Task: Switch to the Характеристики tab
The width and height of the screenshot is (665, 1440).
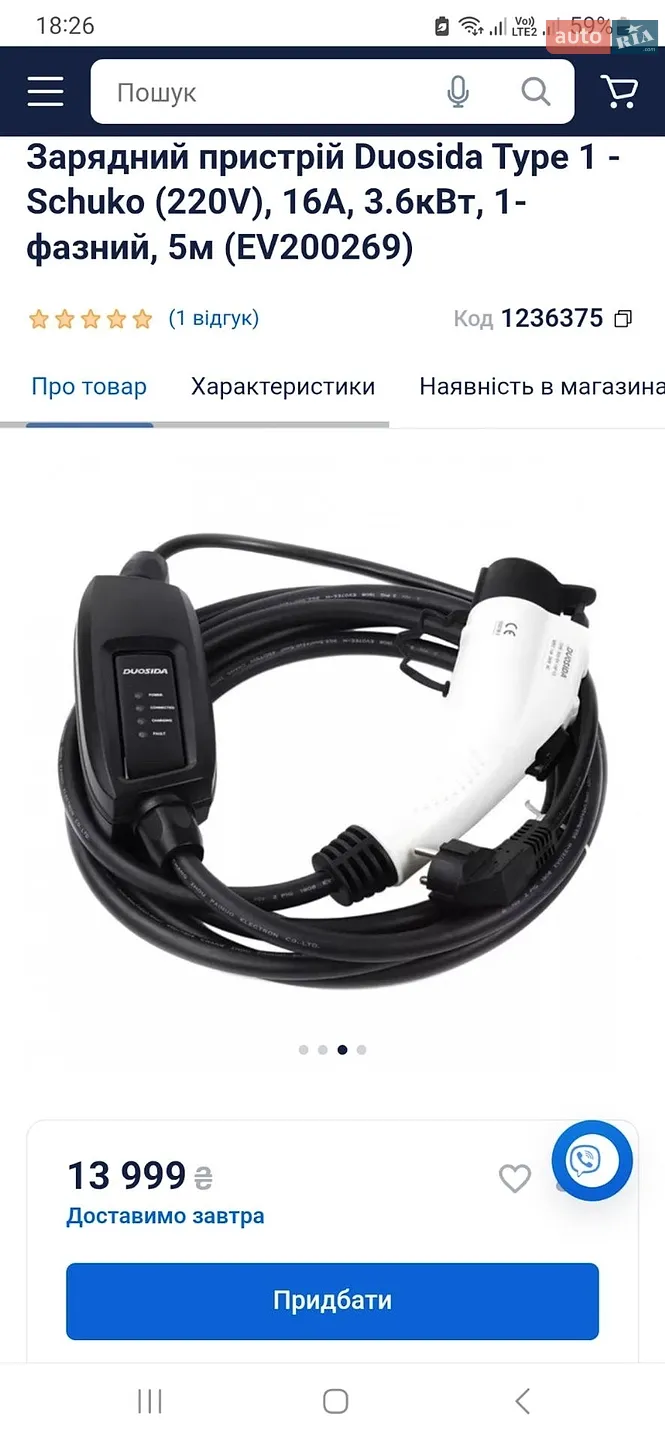Action: click(283, 387)
